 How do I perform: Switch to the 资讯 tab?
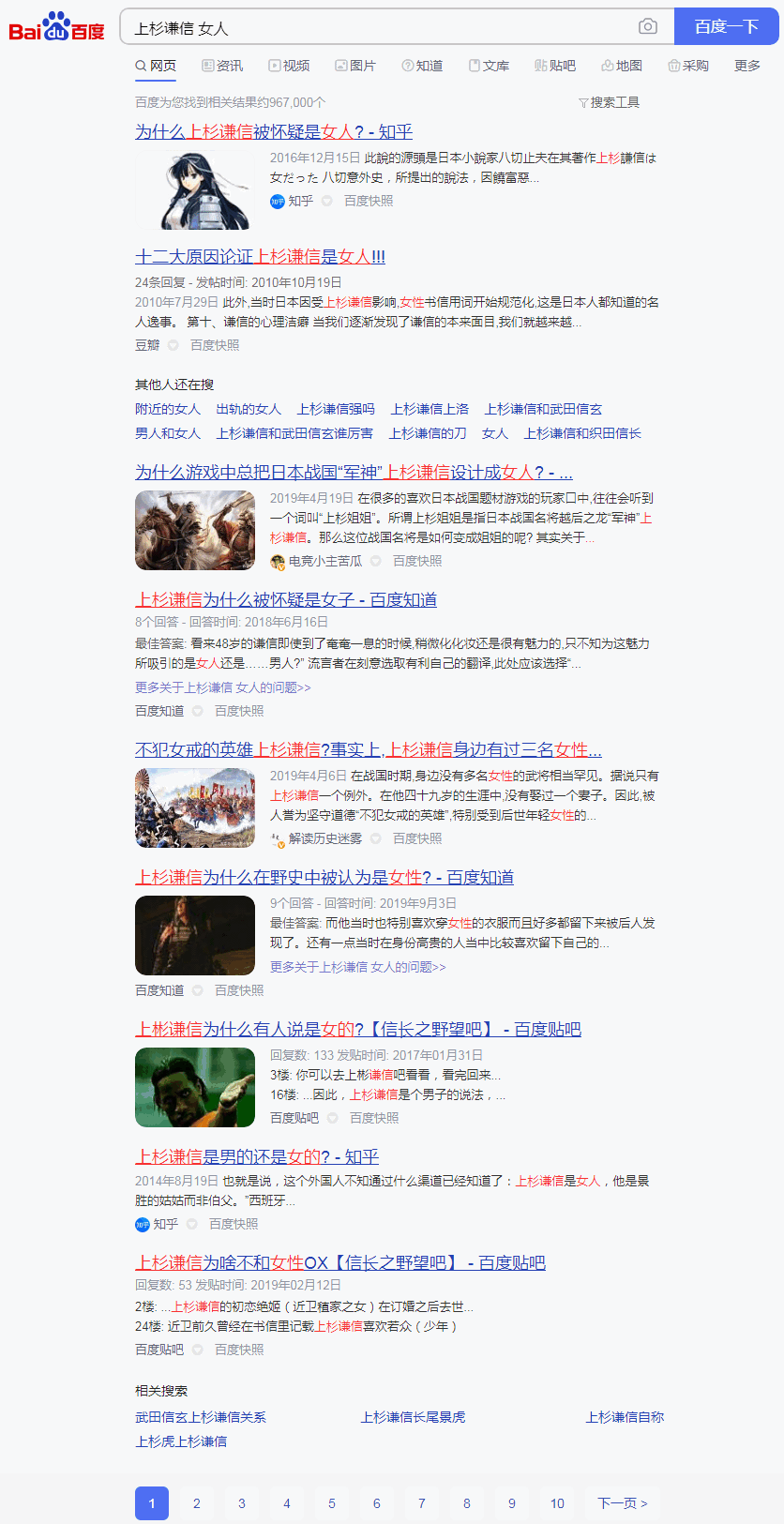tap(222, 66)
